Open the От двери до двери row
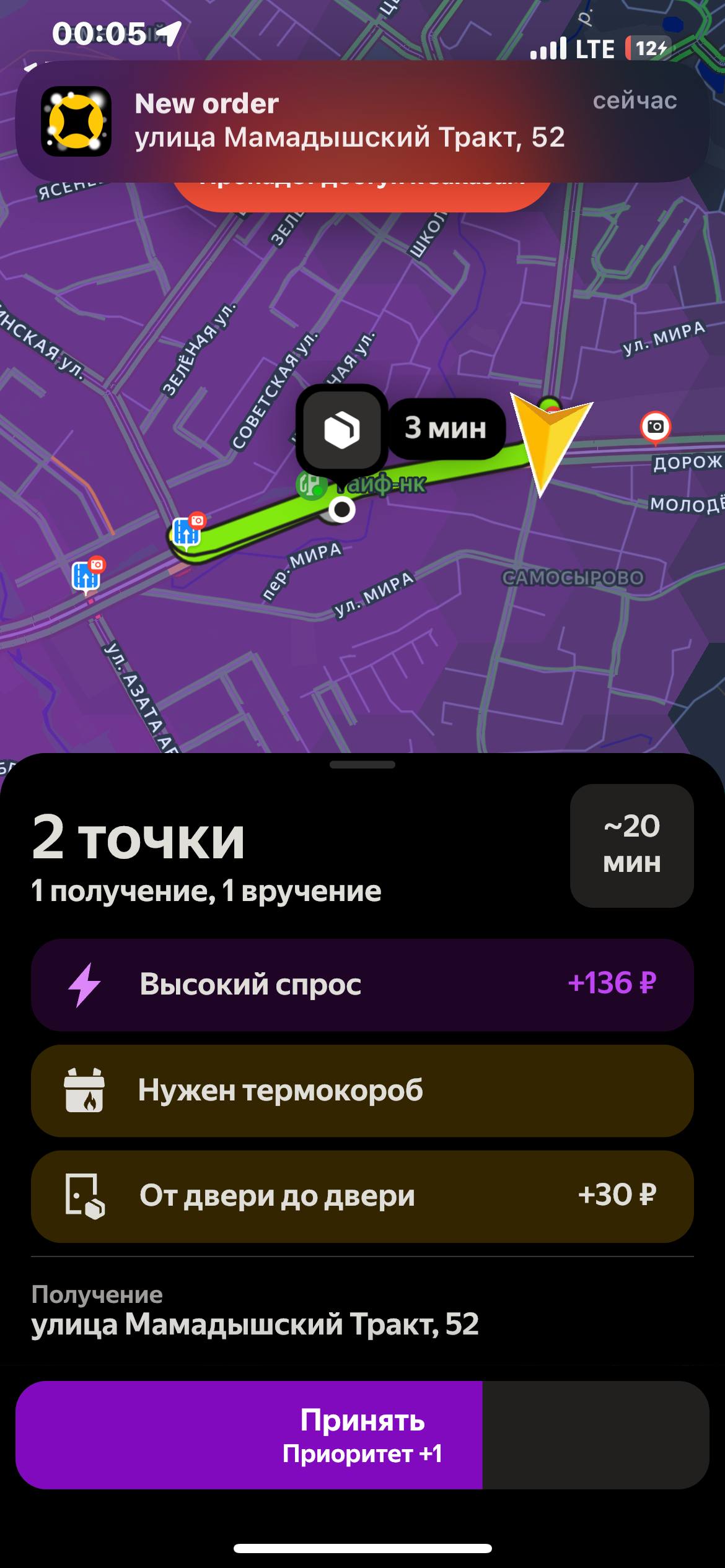The image size is (725, 1568). pos(362,1196)
